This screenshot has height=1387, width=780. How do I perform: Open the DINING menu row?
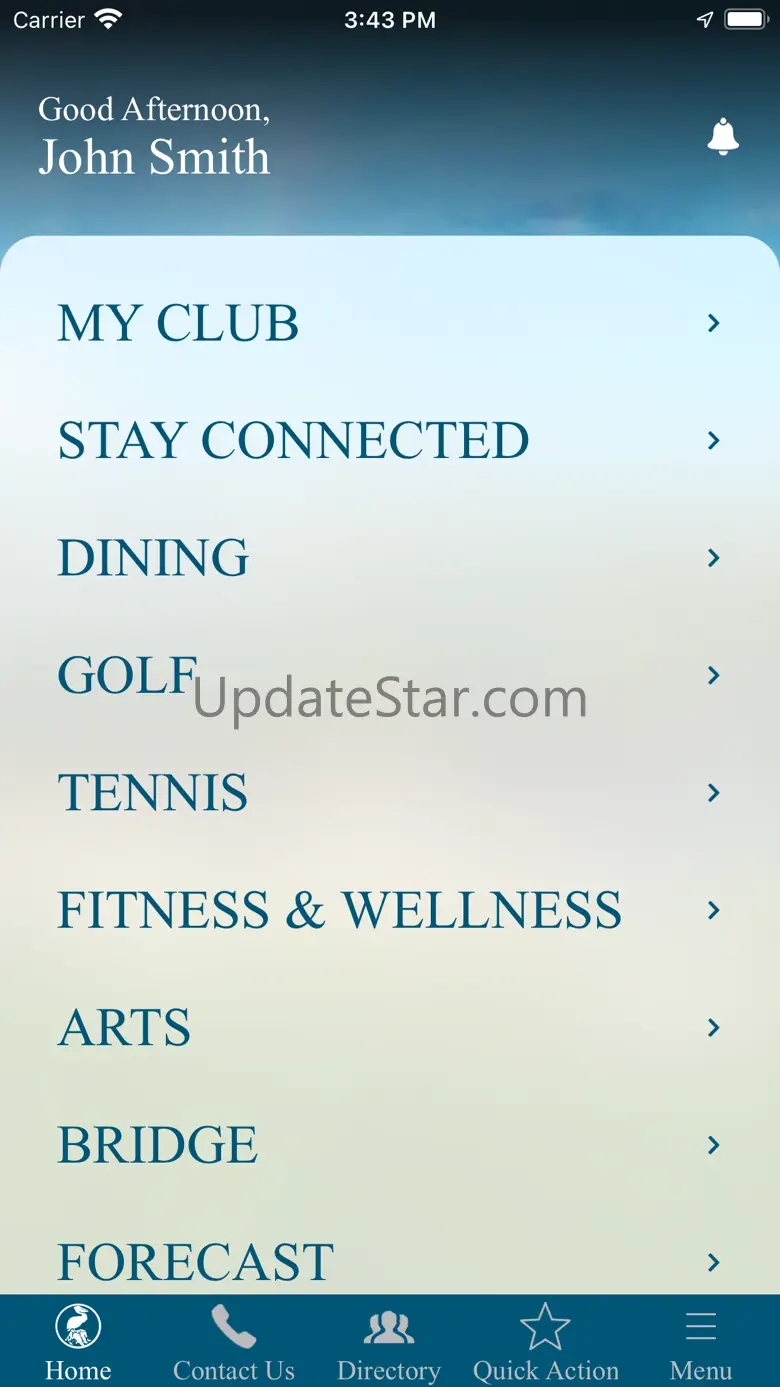coord(390,557)
